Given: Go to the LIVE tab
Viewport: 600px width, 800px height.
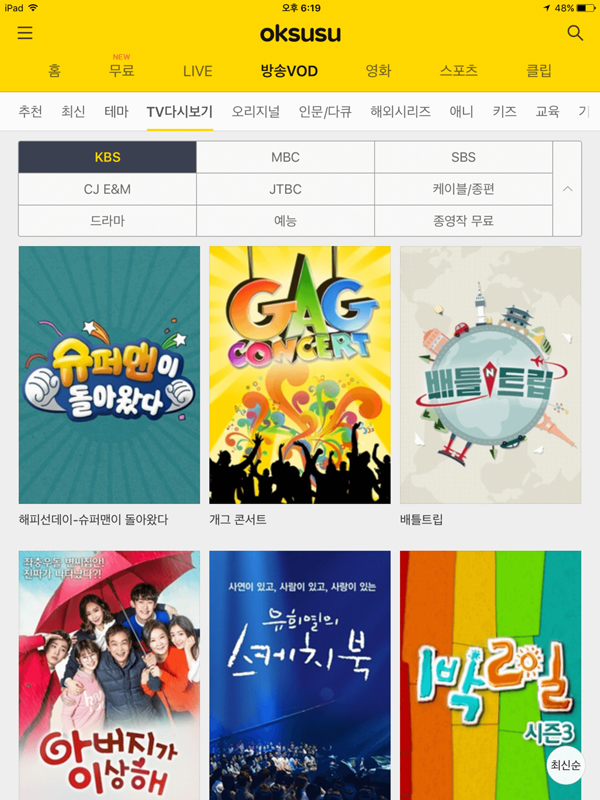Looking at the screenshot, I should (197, 71).
